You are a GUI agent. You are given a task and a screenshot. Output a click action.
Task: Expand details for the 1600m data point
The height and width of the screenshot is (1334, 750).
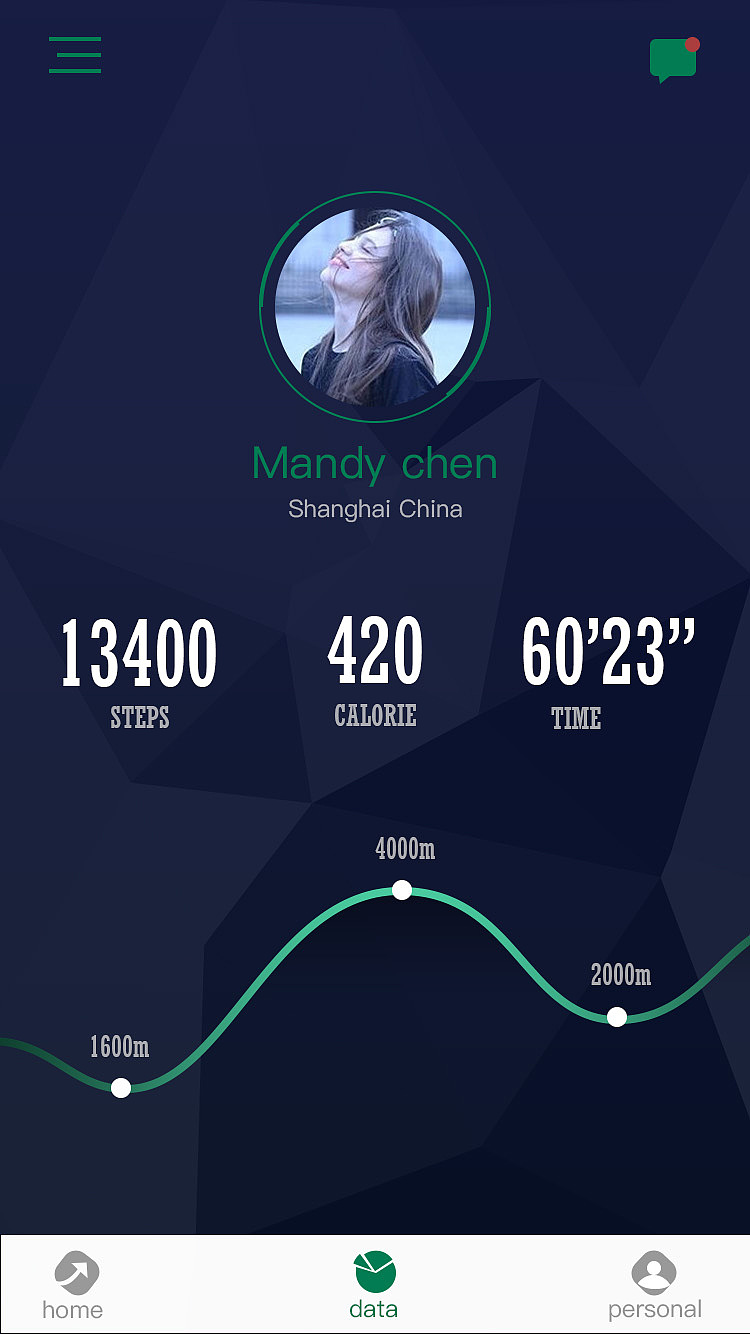121,1086
